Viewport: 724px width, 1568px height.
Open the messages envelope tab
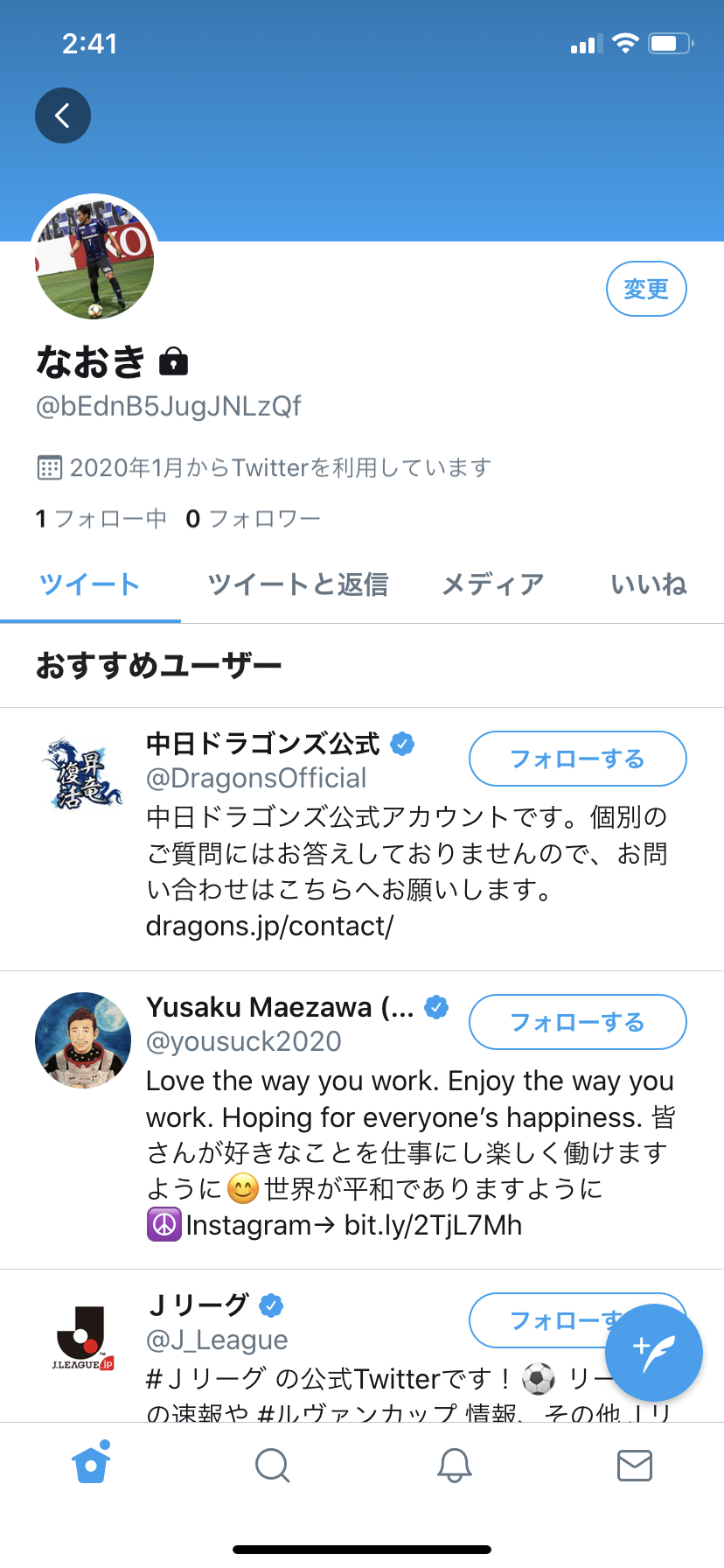coord(634,1465)
